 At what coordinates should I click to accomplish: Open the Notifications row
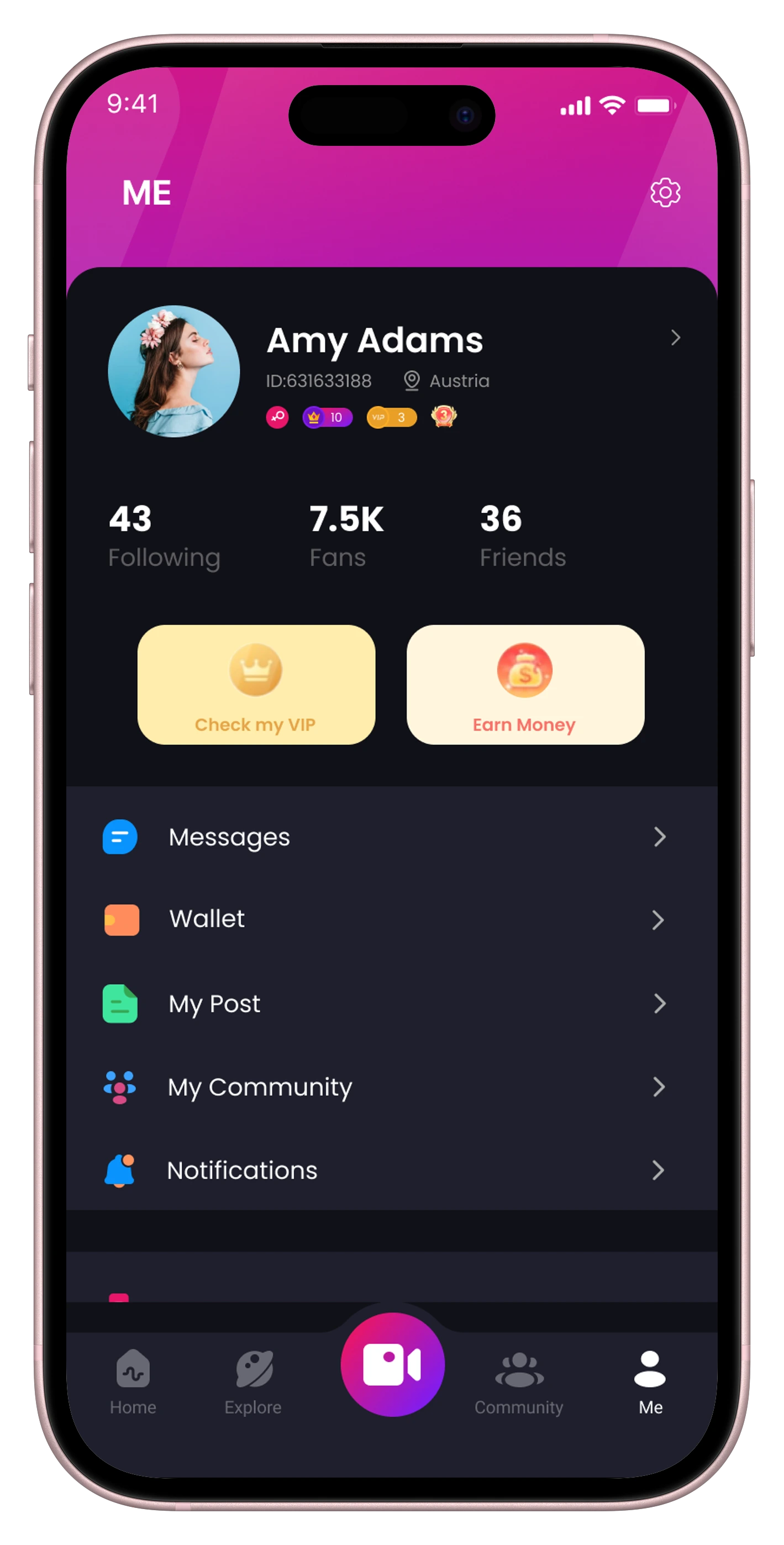pyautogui.click(x=384, y=1170)
